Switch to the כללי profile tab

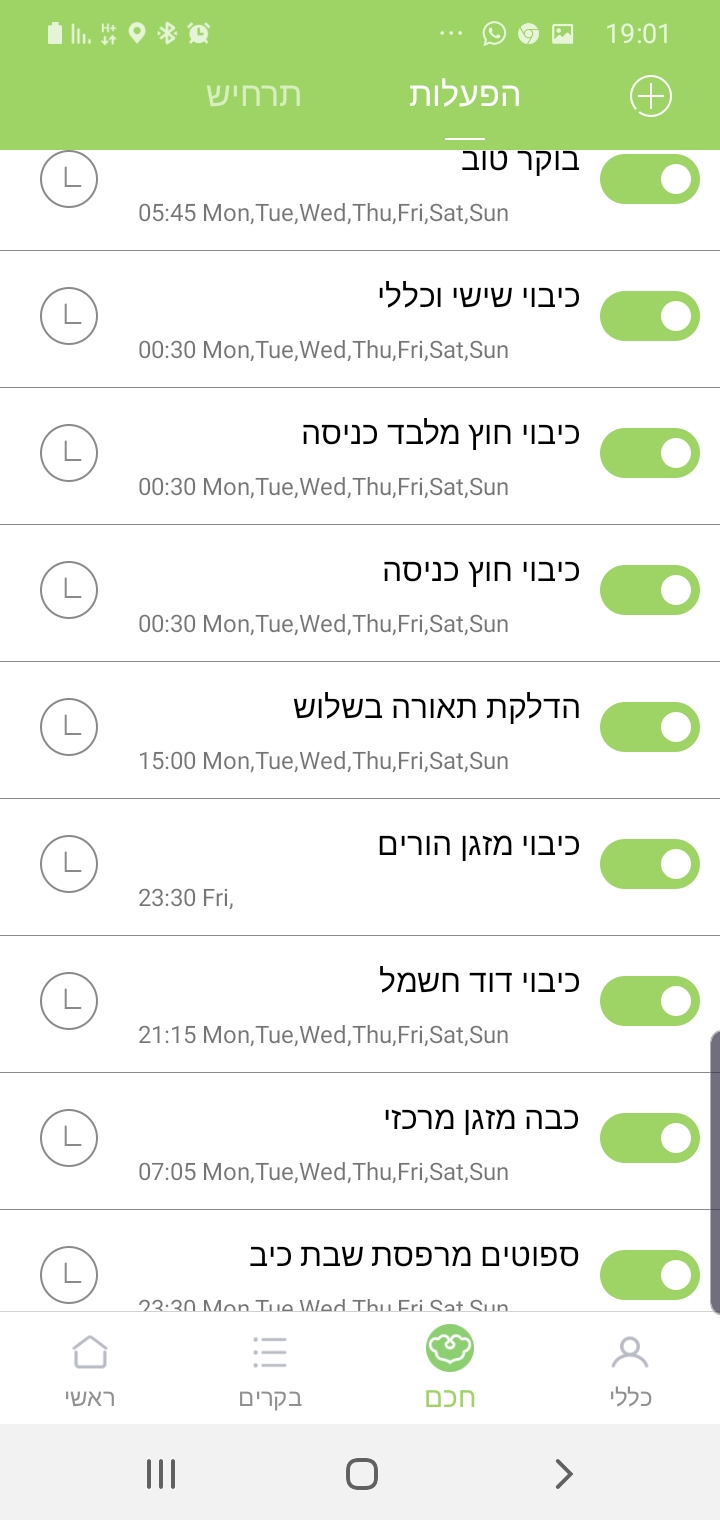pos(630,1370)
